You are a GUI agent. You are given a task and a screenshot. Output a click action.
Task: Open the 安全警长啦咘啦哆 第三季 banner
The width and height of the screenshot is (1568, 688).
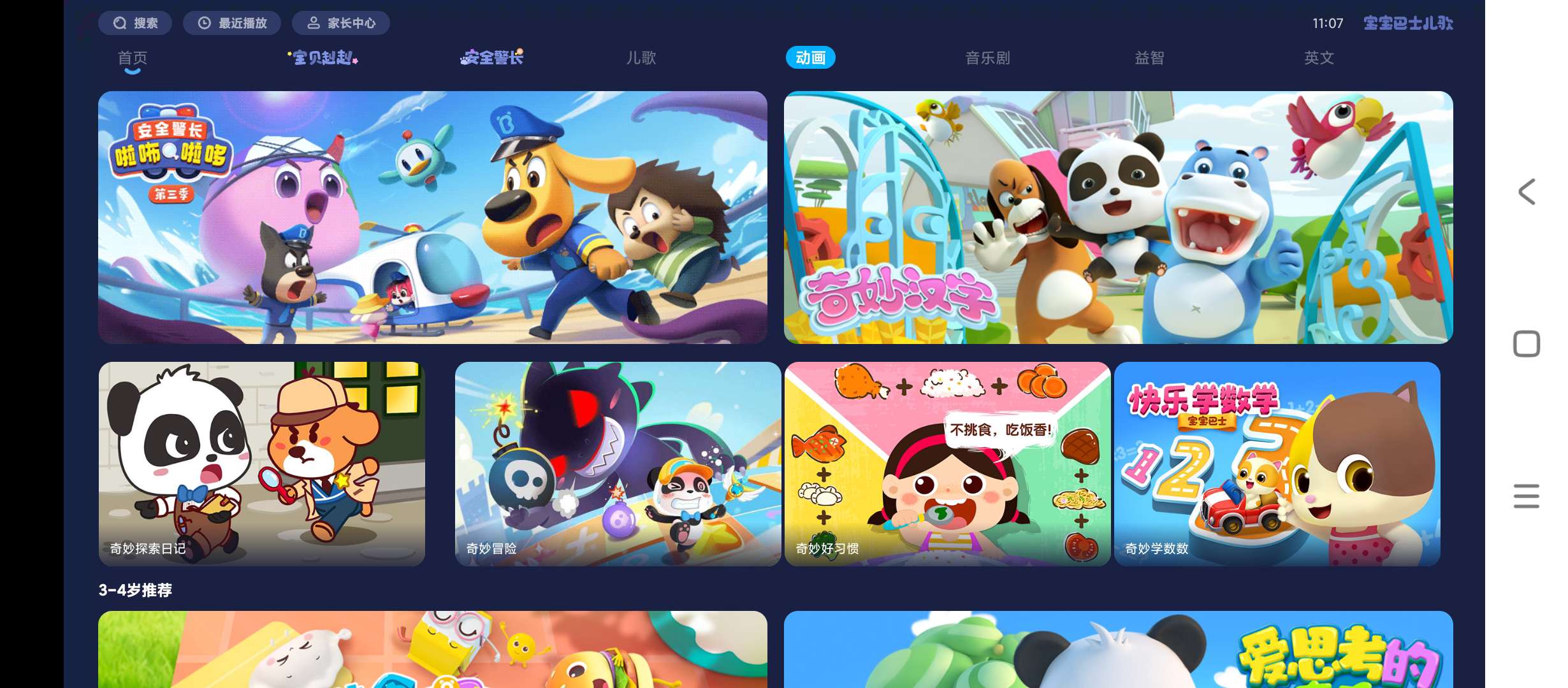point(432,217)
